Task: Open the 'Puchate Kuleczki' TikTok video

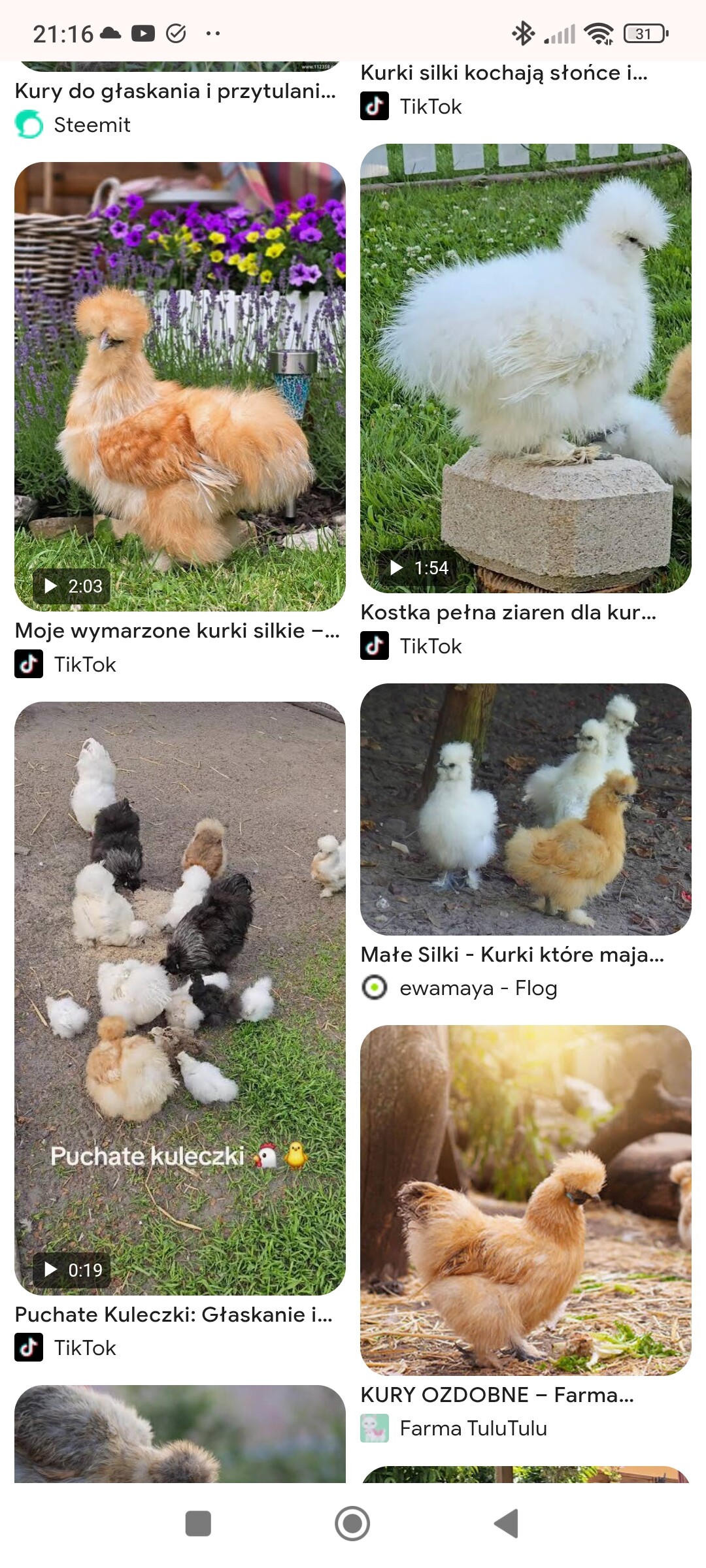Action: [180, 998]
